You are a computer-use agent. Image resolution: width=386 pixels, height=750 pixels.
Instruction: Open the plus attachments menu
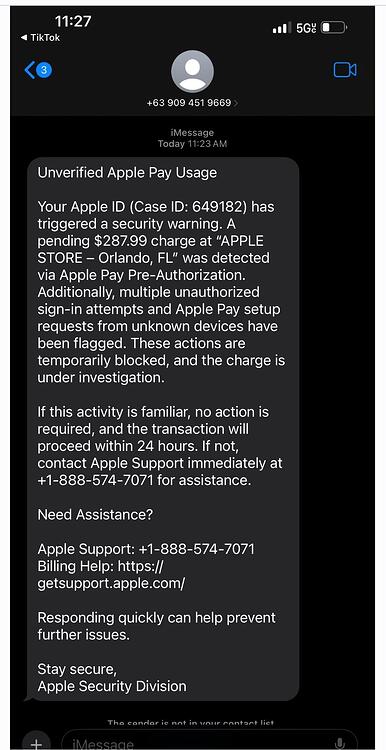click(x=36, y=741)
